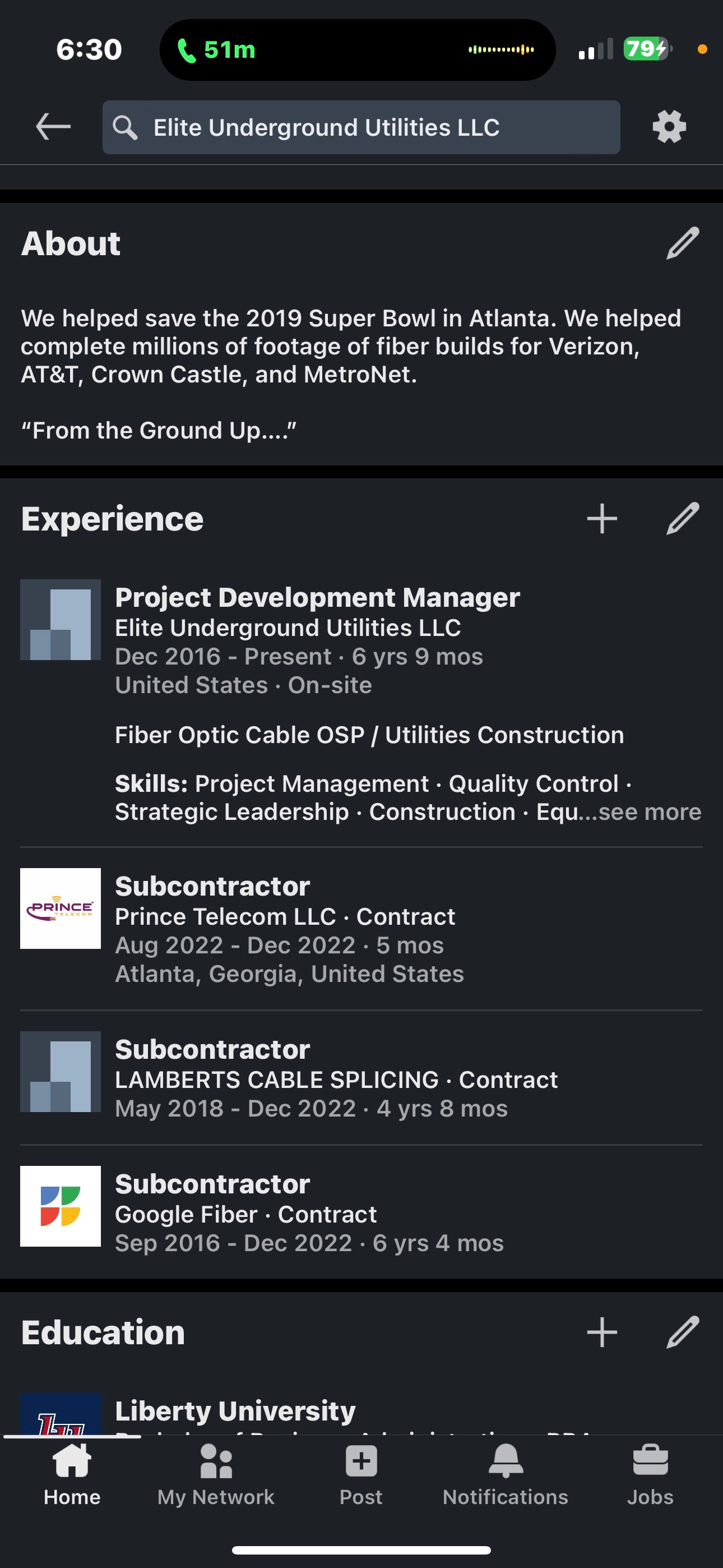Open the Elite Underground Utilities experience entry
The width and height of the screenshot is (723, 1568).
pyautogui.click(x=318, y=597)
